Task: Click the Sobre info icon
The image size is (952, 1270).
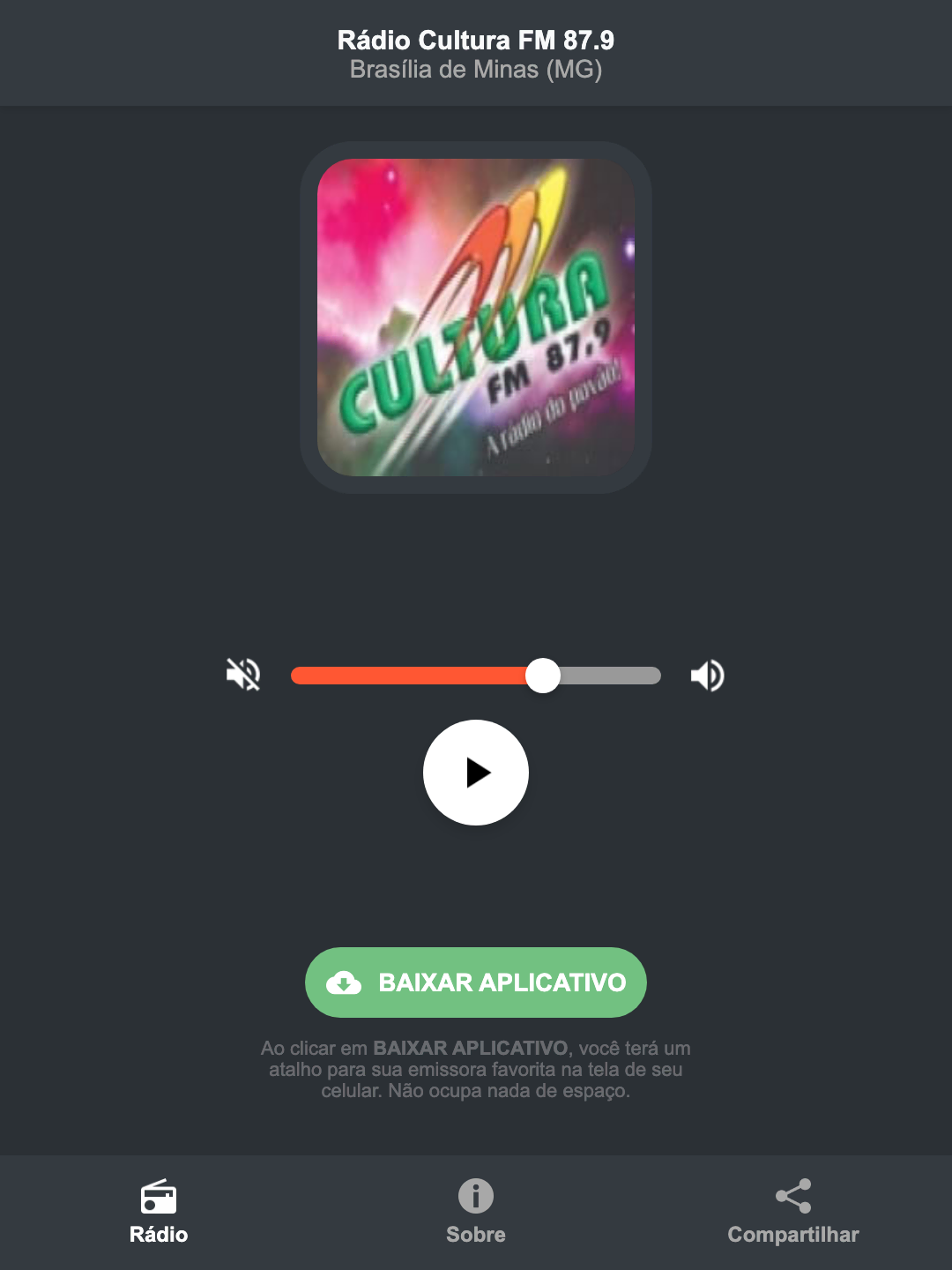Action: (x=475, y=1198)
